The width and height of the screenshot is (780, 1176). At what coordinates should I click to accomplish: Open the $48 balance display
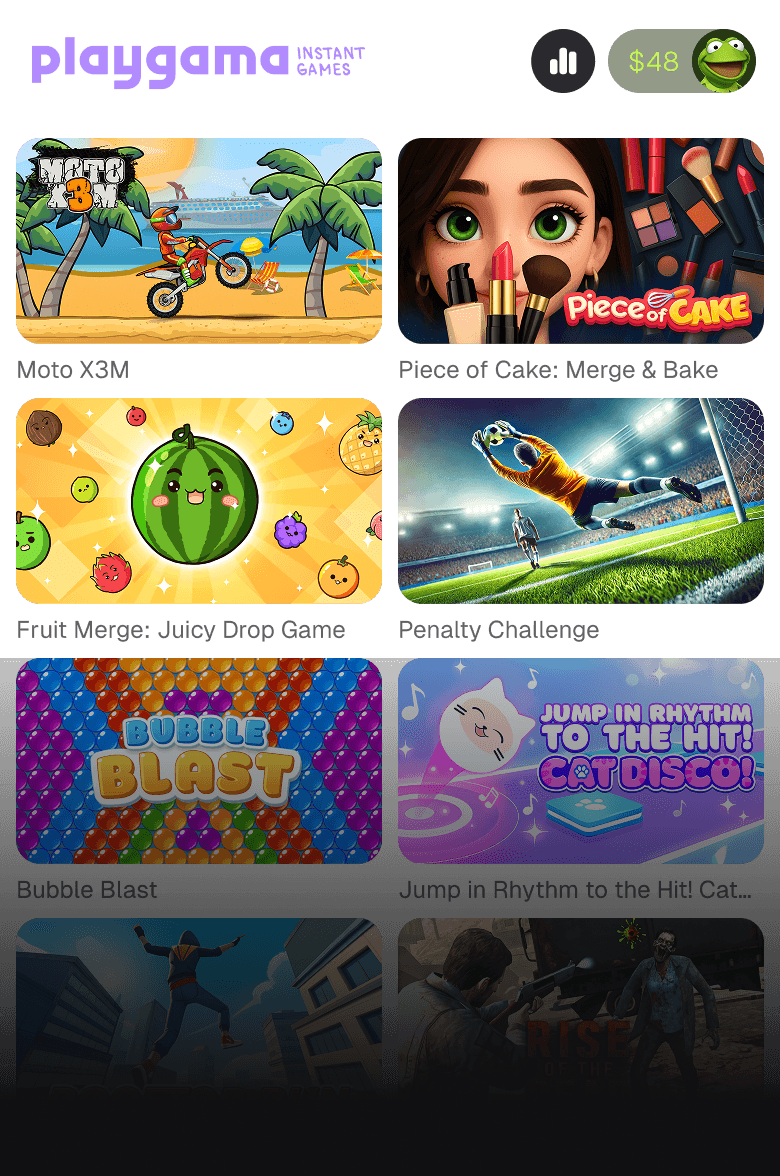[x=683, y=61]
